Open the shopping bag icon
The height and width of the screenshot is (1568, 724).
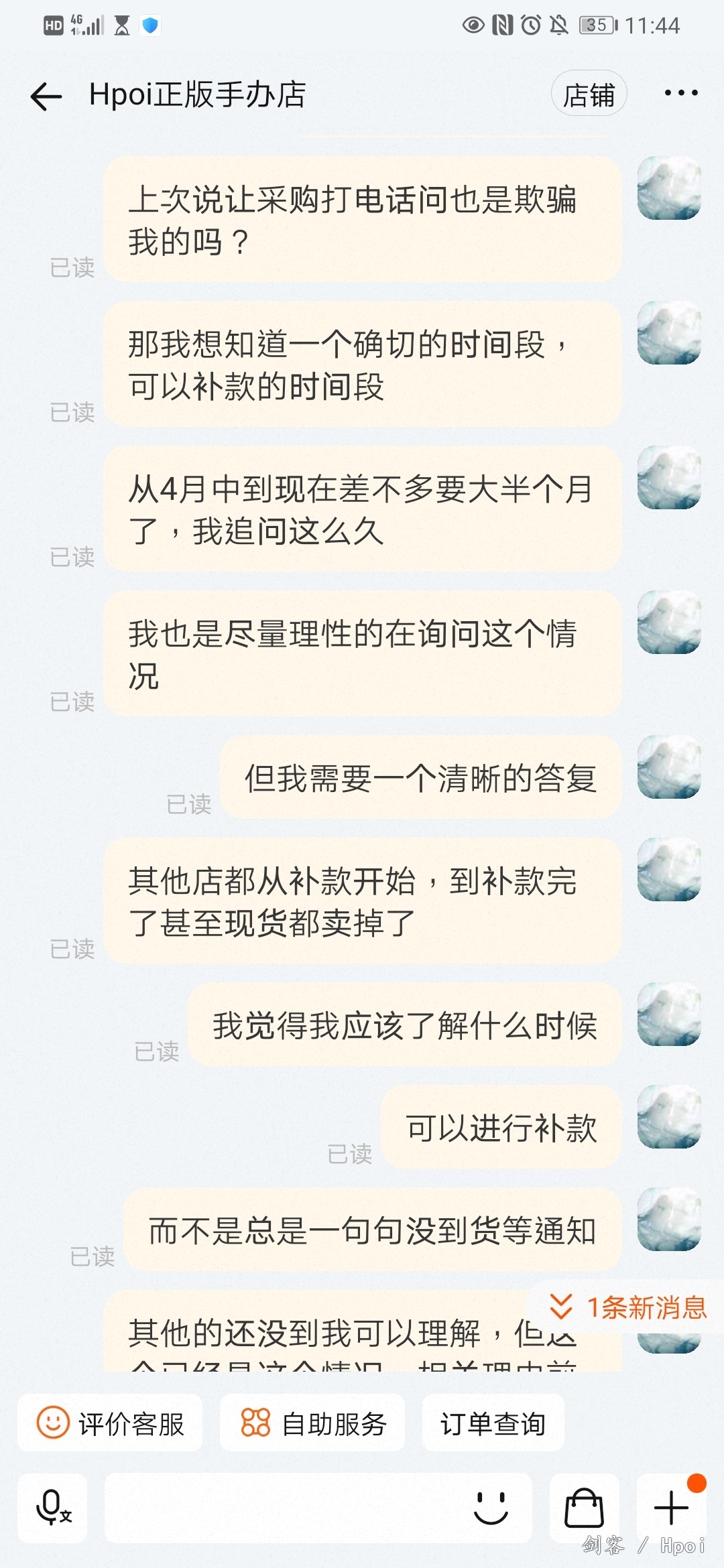(x=584, y=1508)
